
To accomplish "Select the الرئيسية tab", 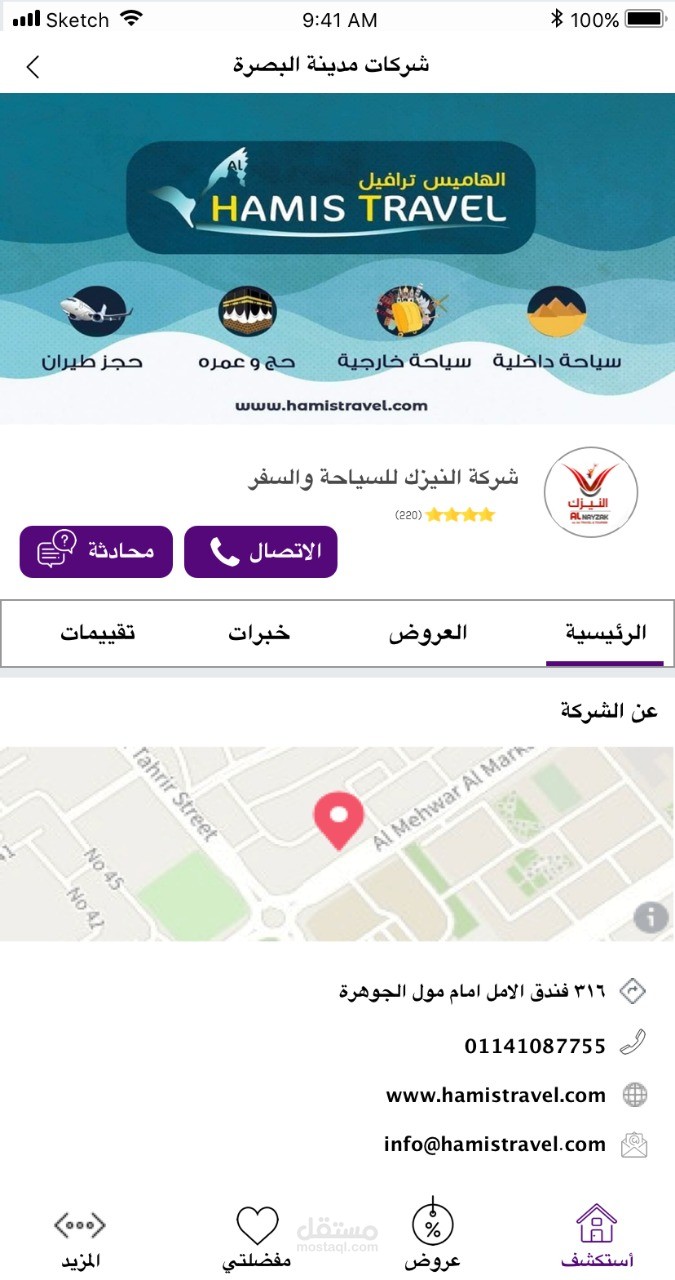I will pyautogui.click(x=605, y=633).
